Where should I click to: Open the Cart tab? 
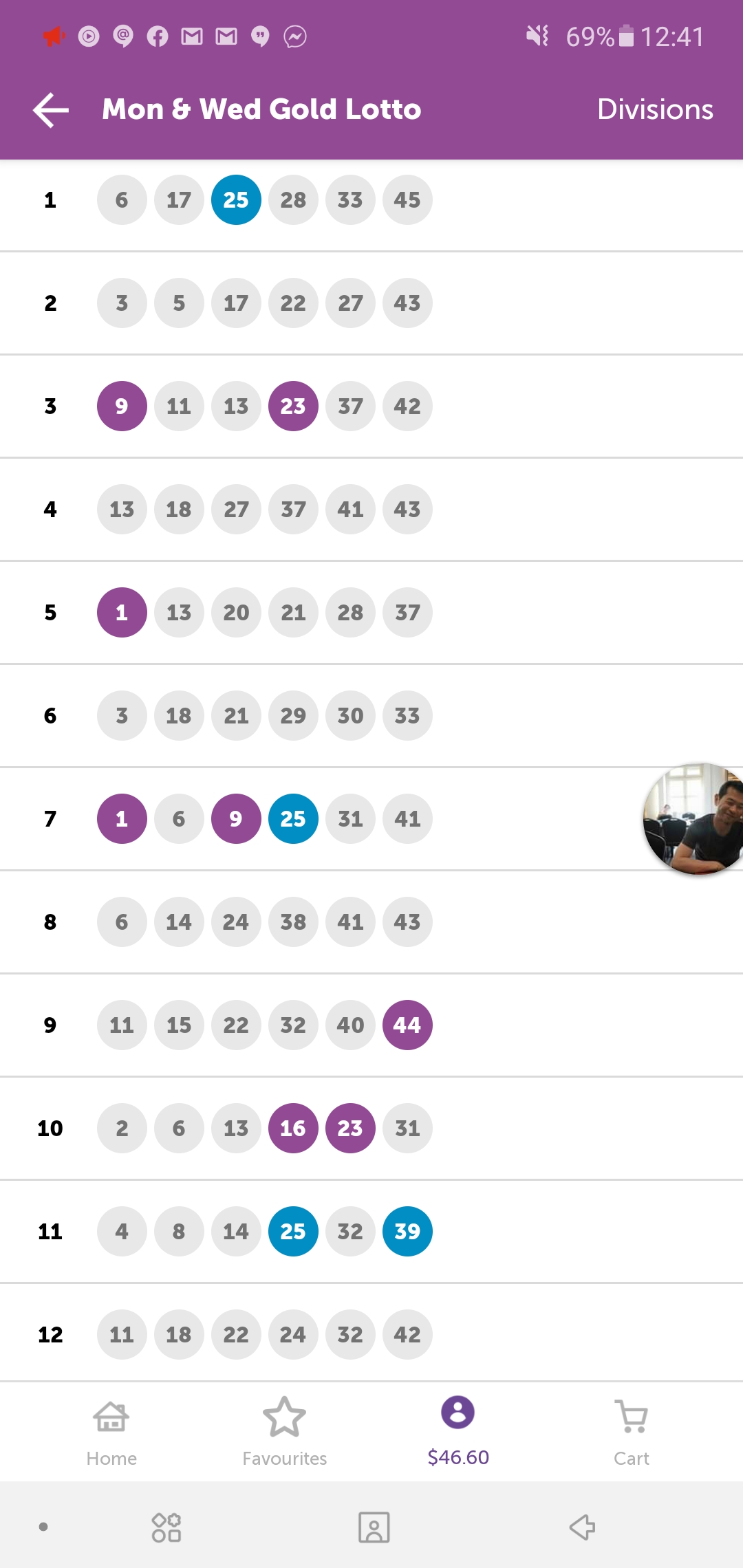pos(631,1432)
